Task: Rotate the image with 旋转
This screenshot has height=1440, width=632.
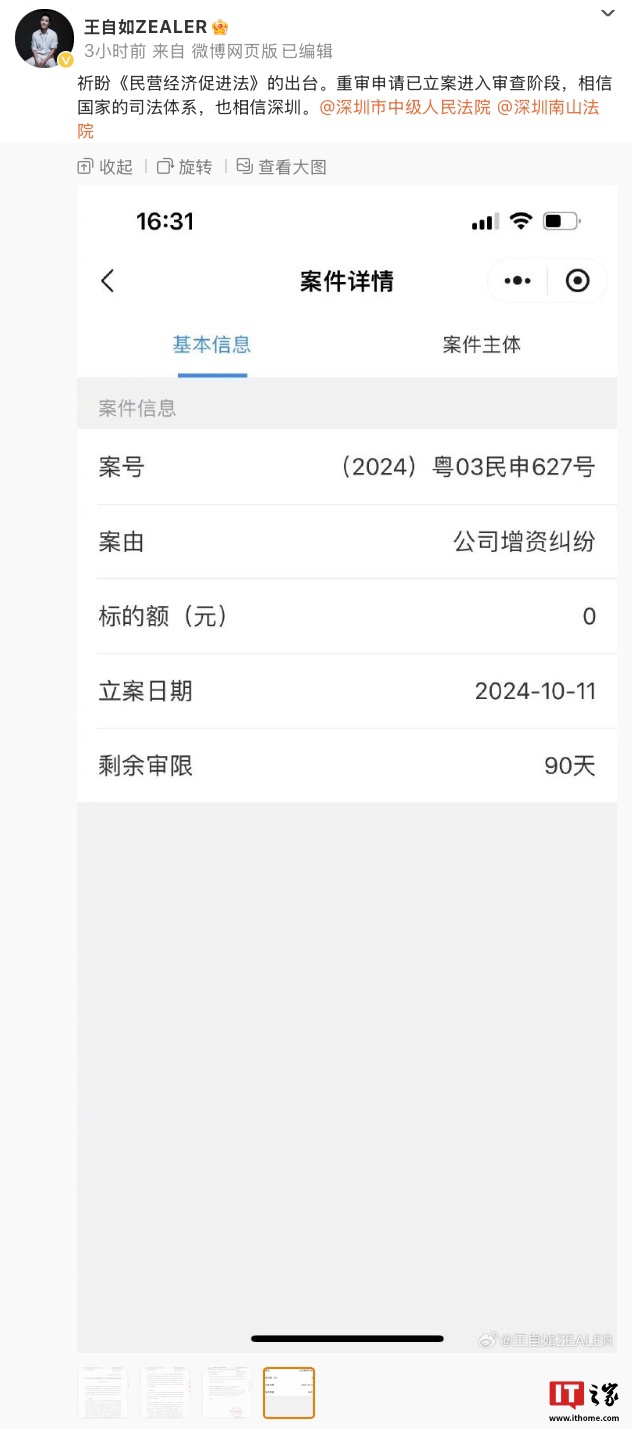Action: click(185, 167)
